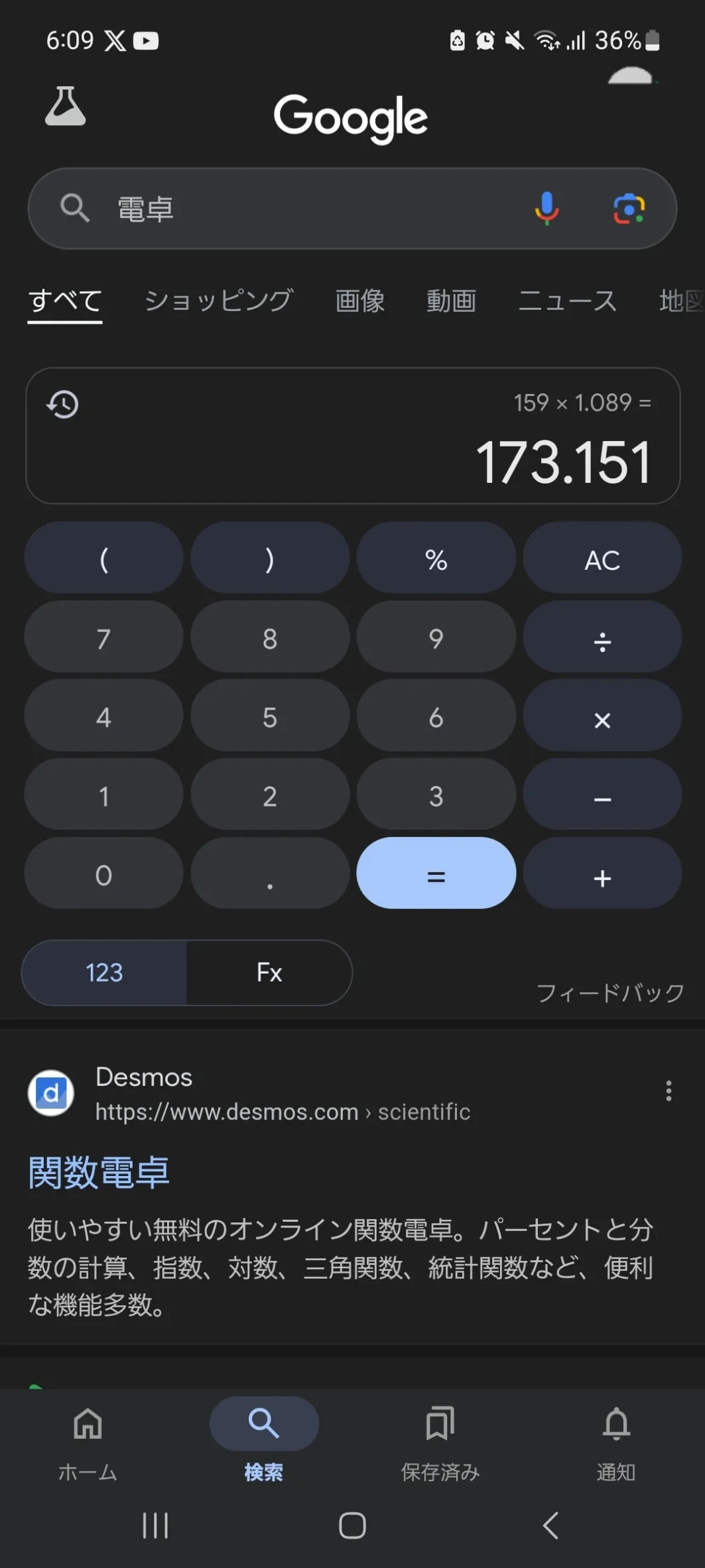Image resolution: width=705 pixels, height=1568 pixels.
Task: Switch to the 画像 tab
Action: tap(360, 300)
